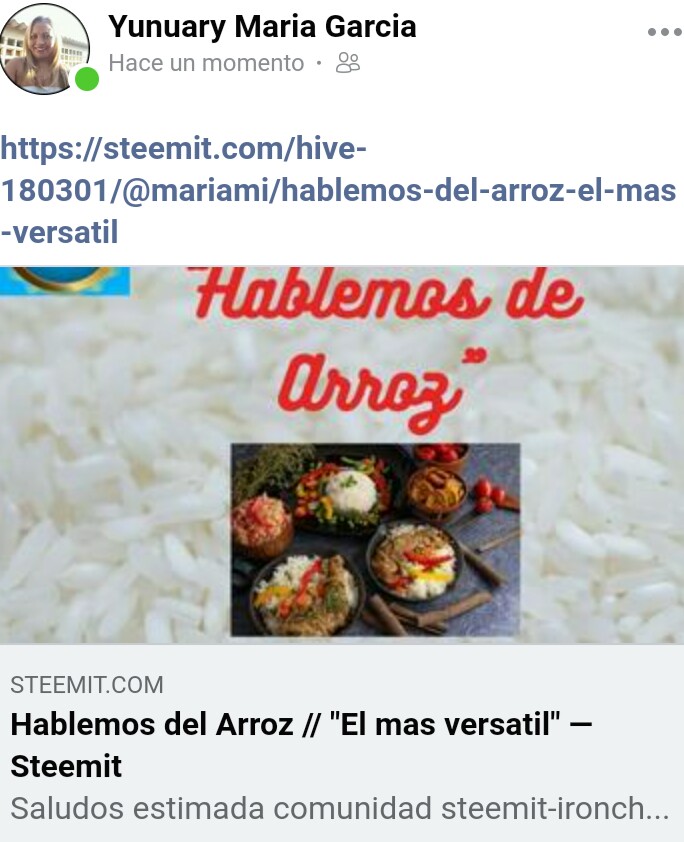The height and width of the screenshot is (842, 684).
Task: Open Yunuary Maria Garcia's profile name
Action: point(261,26)
